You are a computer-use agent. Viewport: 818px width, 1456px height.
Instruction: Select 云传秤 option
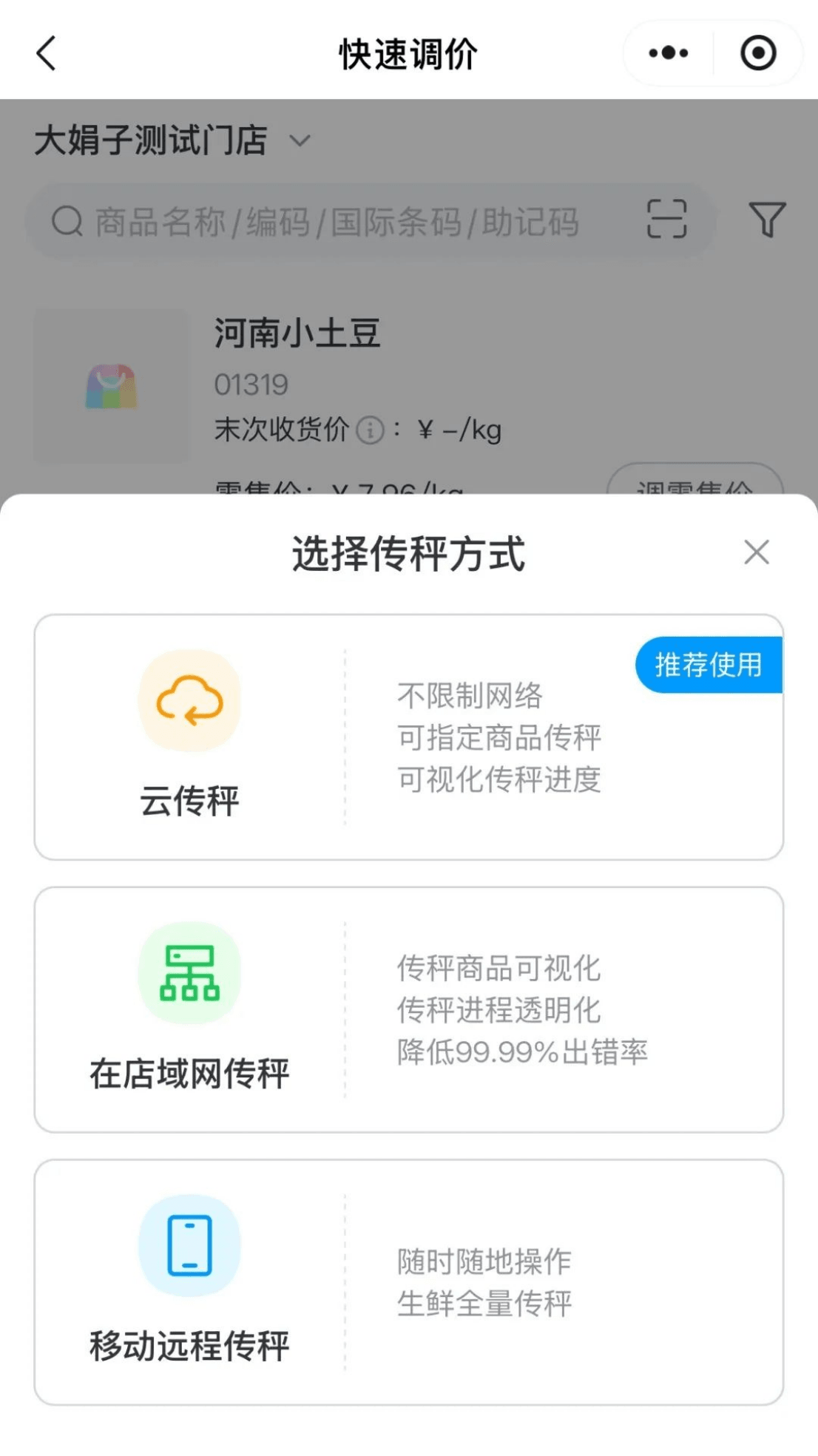408,737
